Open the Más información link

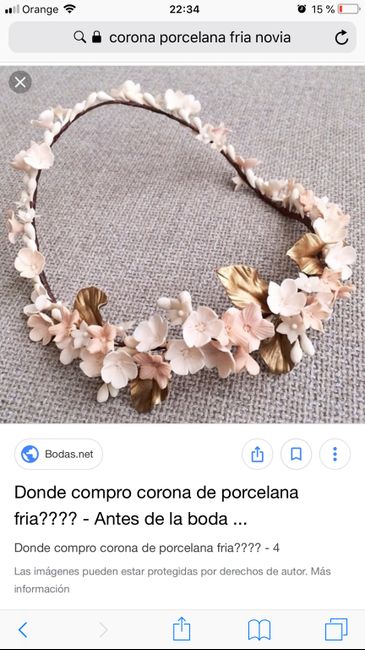click(173, 580)
